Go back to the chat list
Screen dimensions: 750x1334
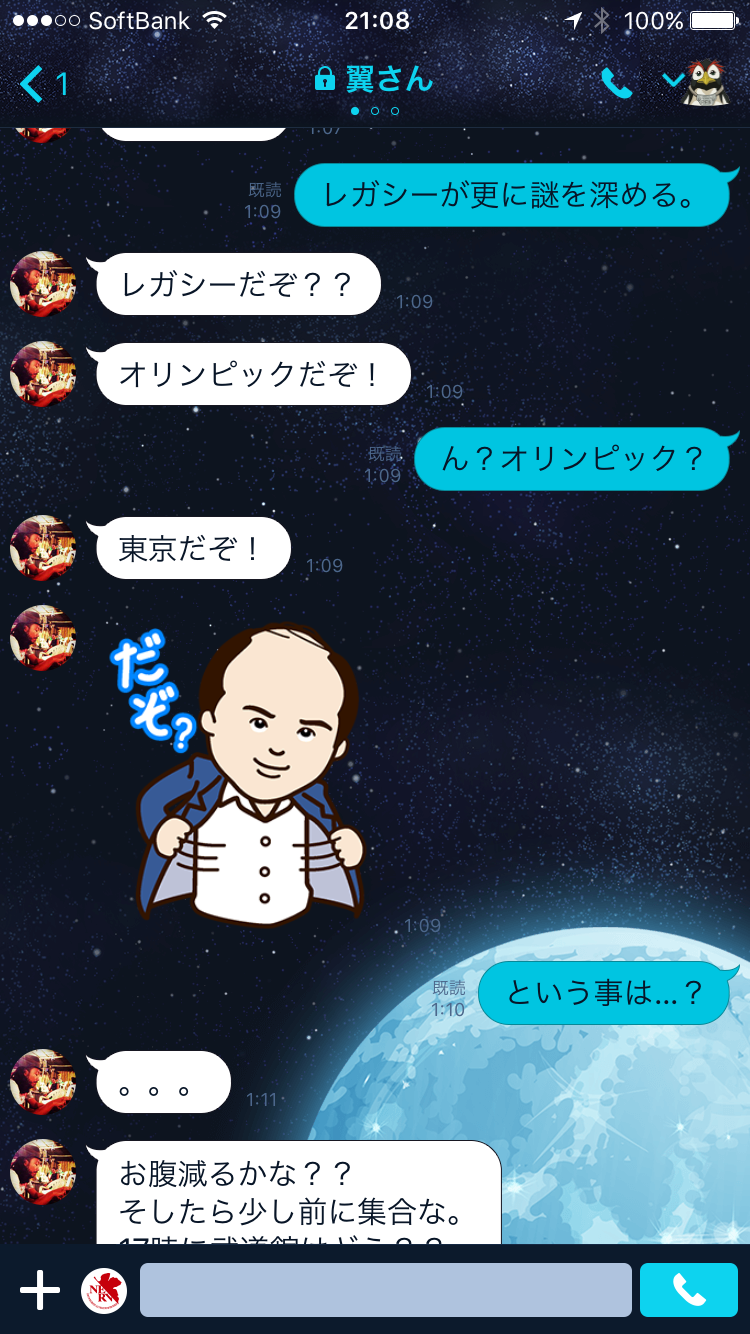[42, 84]
